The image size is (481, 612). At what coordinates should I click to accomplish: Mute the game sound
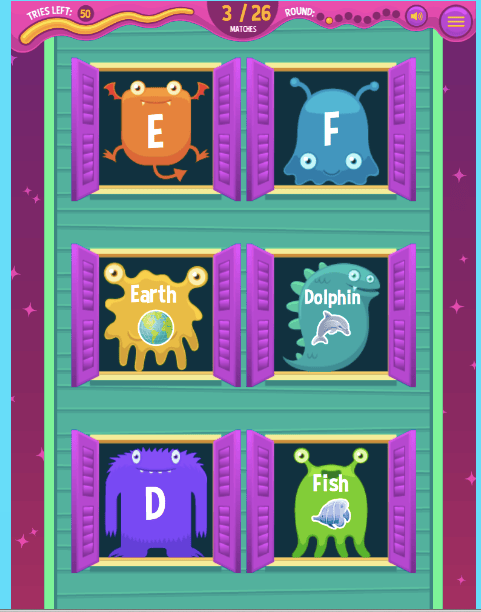(x=416, y=16)
